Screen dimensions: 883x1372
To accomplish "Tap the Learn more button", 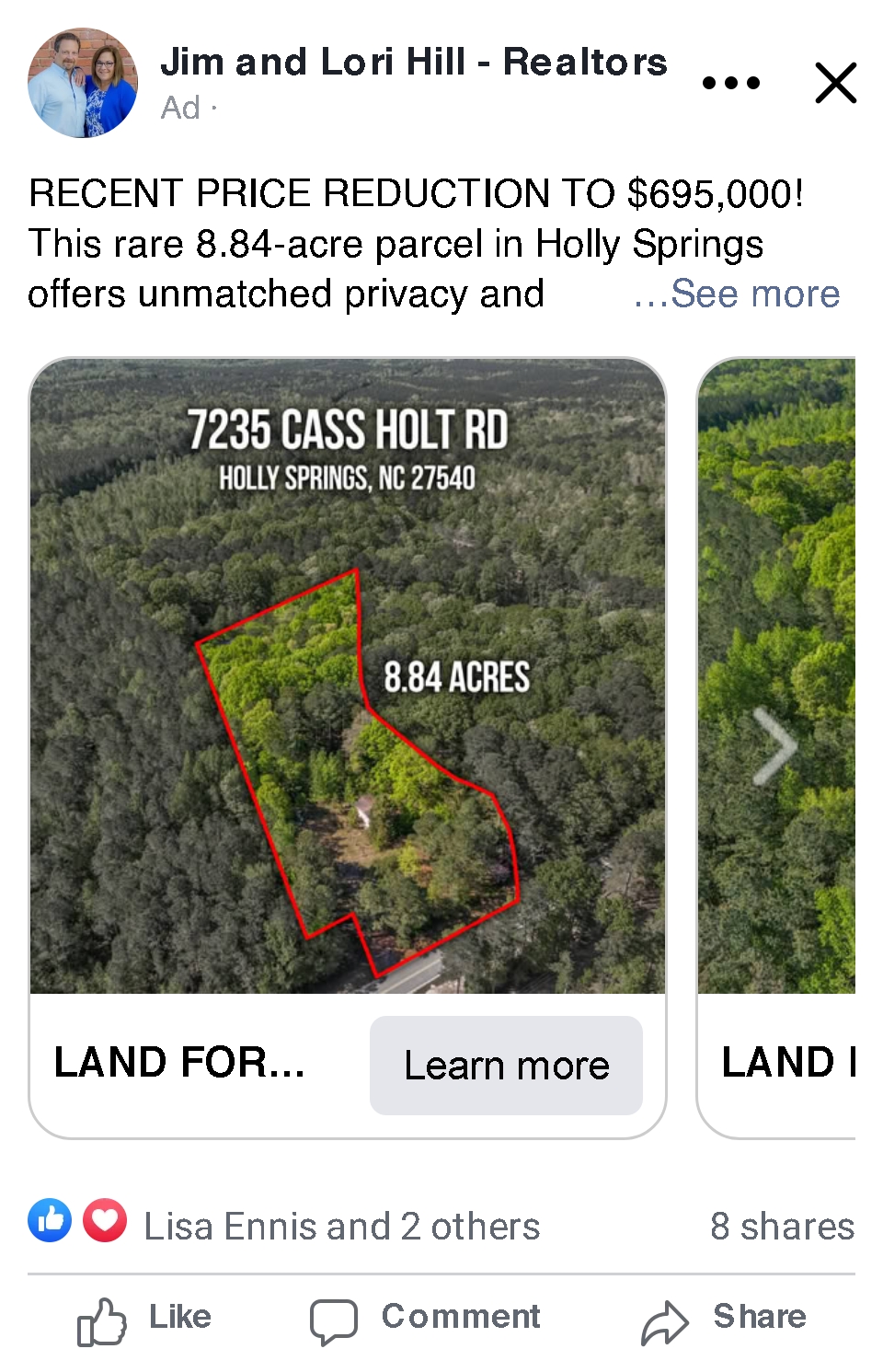I will [x=506, y=1066].
